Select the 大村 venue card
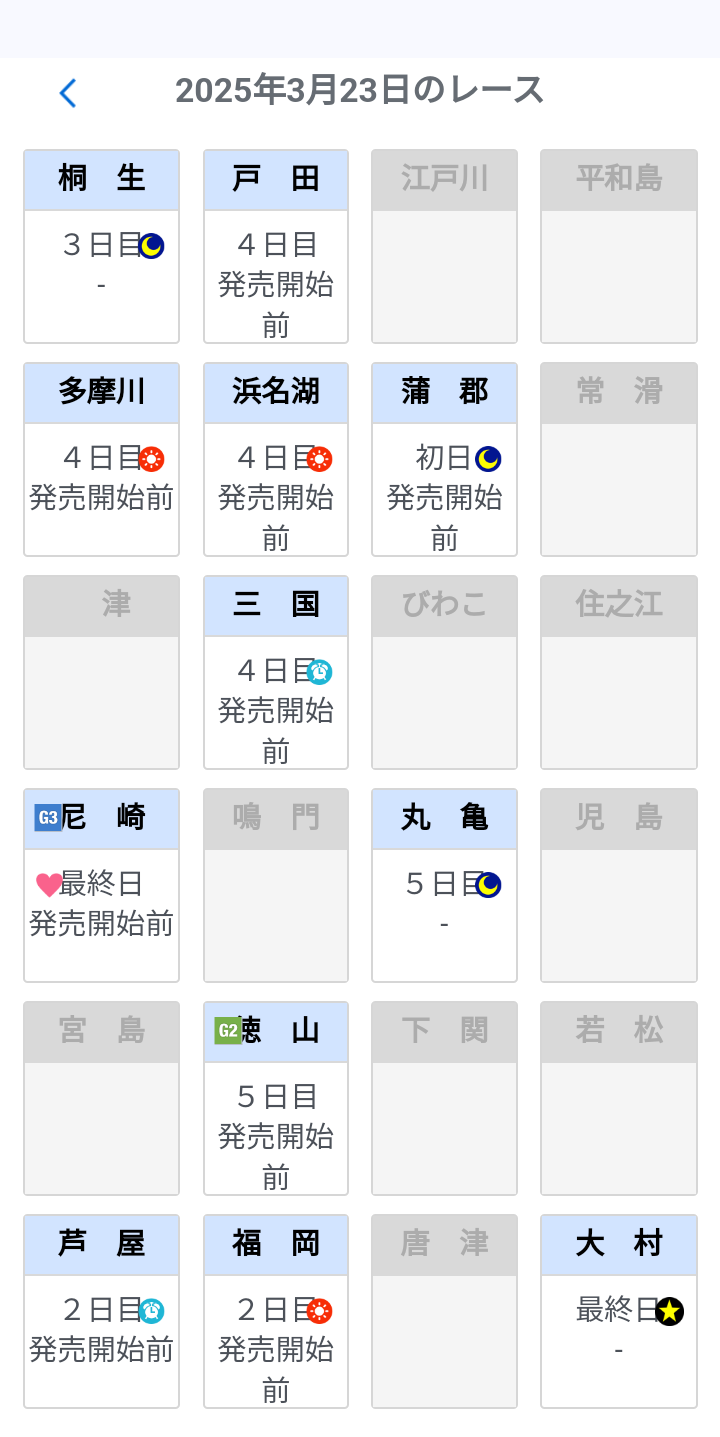The width and height of the screenshot is (720, 1437). tap(618, 1311)
